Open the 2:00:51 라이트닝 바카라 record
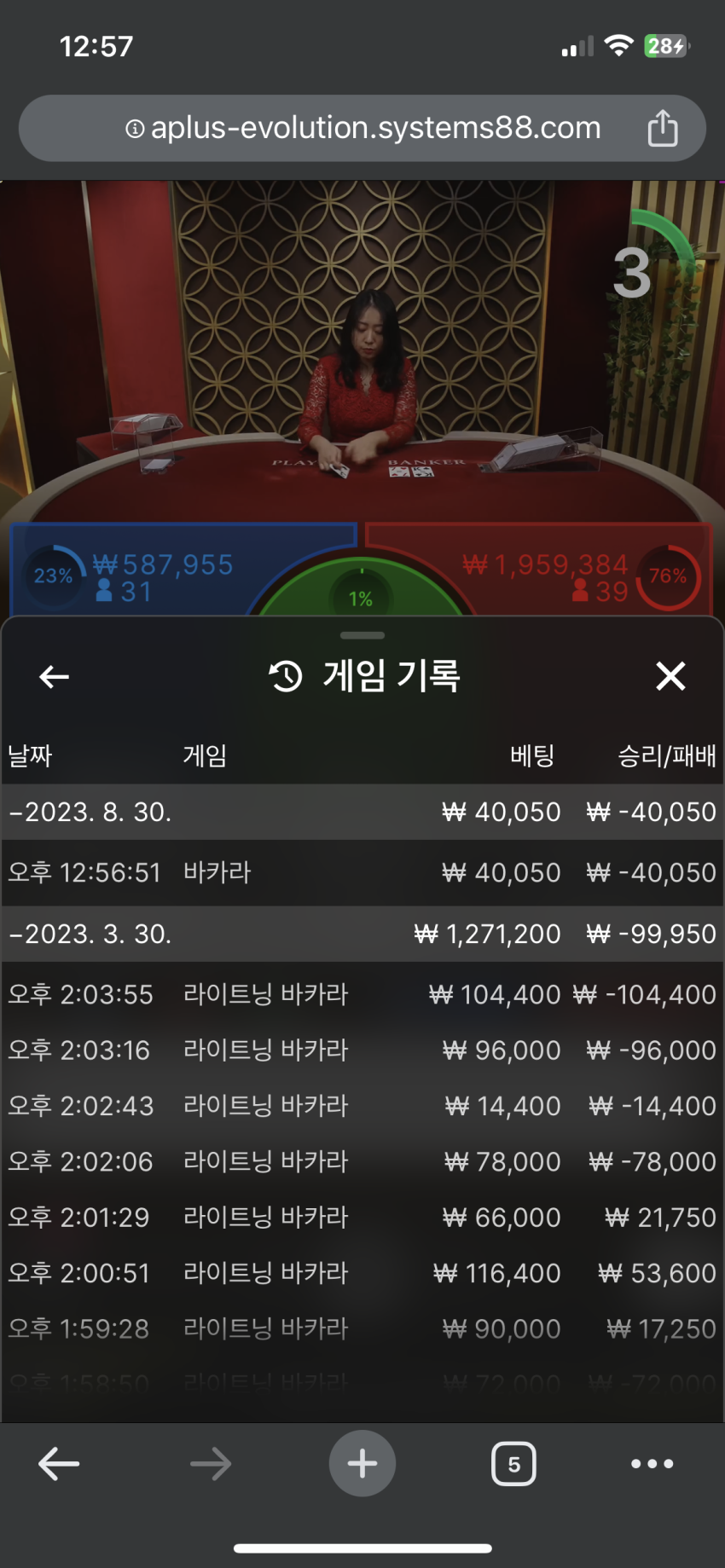725x1568 pixels. point(362,1273)
